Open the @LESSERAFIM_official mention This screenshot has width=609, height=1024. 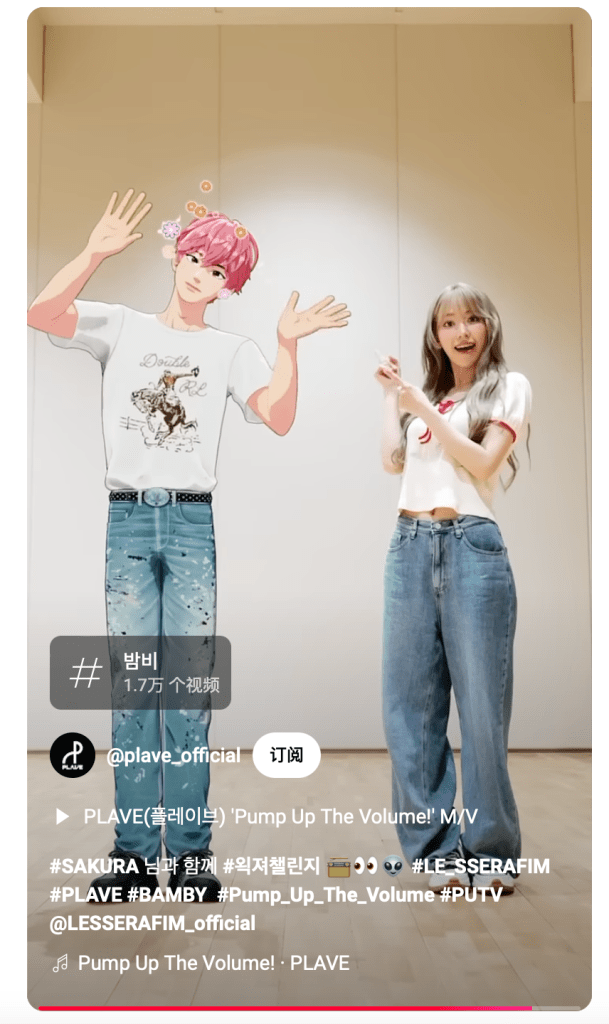tap(152, 922)
